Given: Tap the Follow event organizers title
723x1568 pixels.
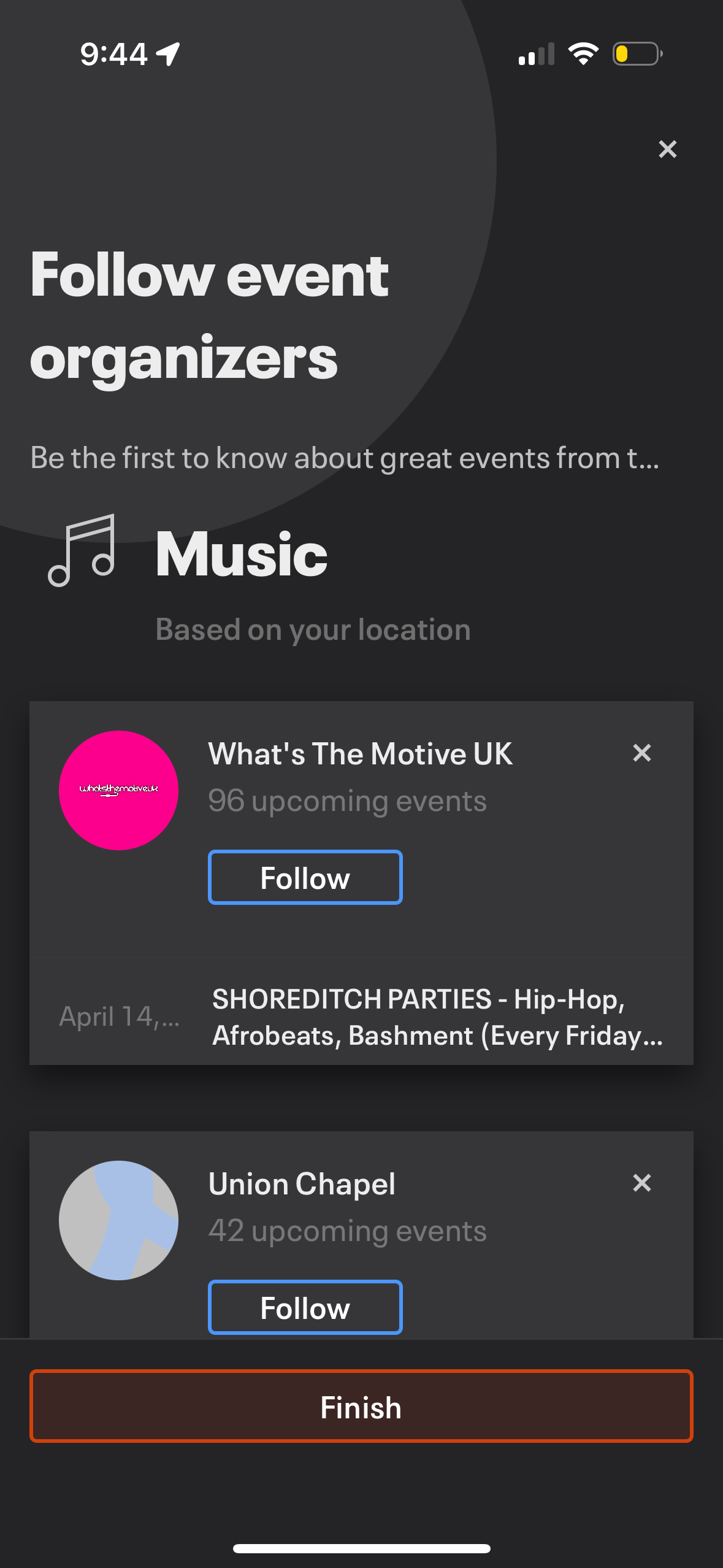Looking at the screenshot, I should tap(210, 315).
